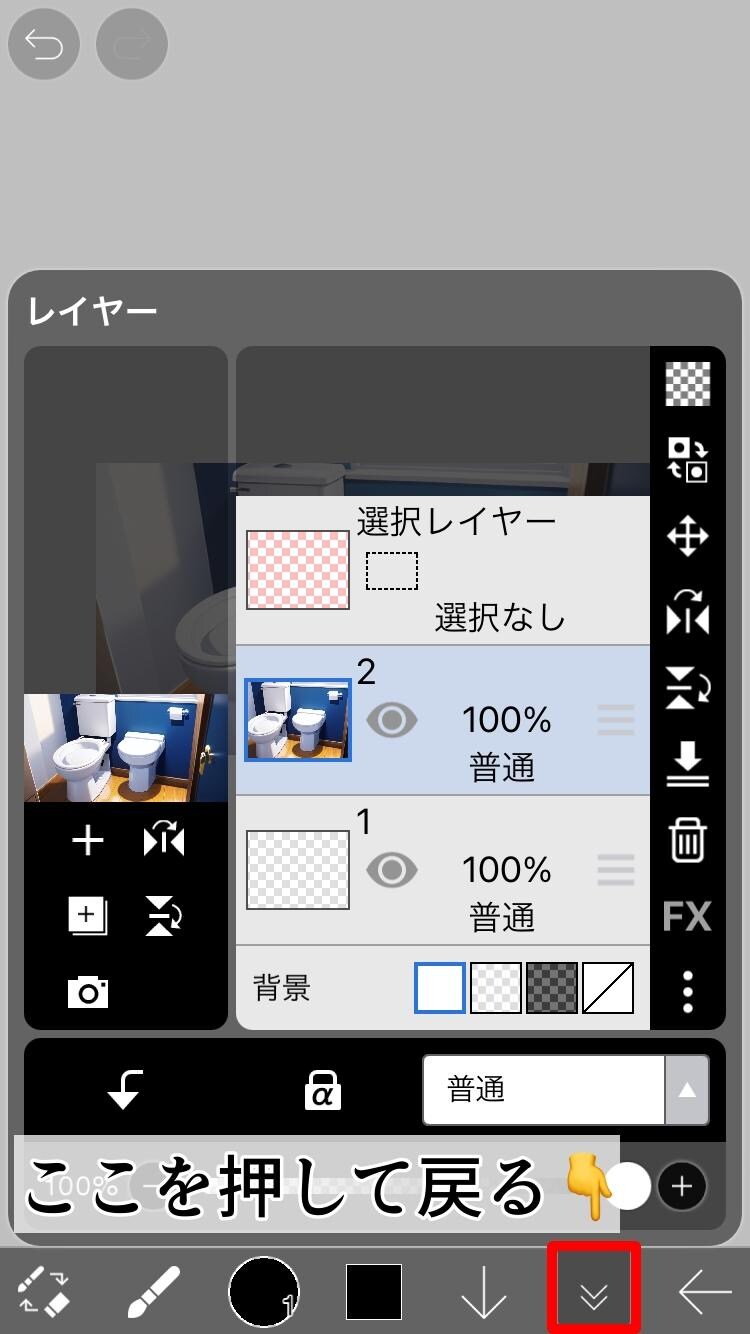The height and width of the screenshot is (1334, 750).
Task: Open the brush tool
Action: 154,1292
